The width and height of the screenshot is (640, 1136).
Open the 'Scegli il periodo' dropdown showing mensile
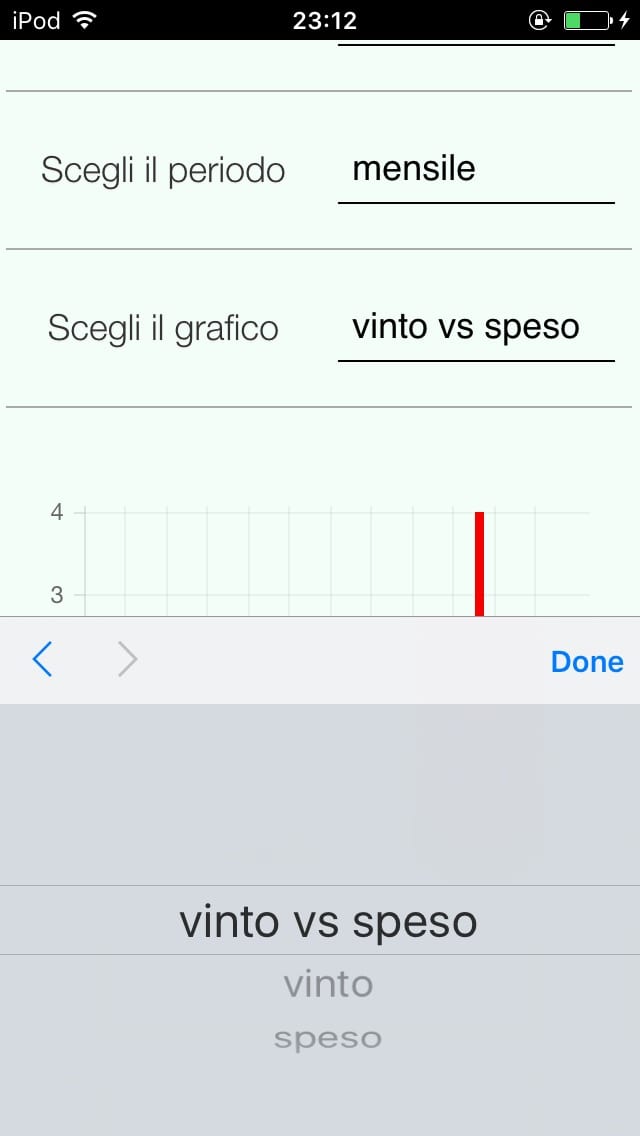pyautogui.click(x=475, y=171)
